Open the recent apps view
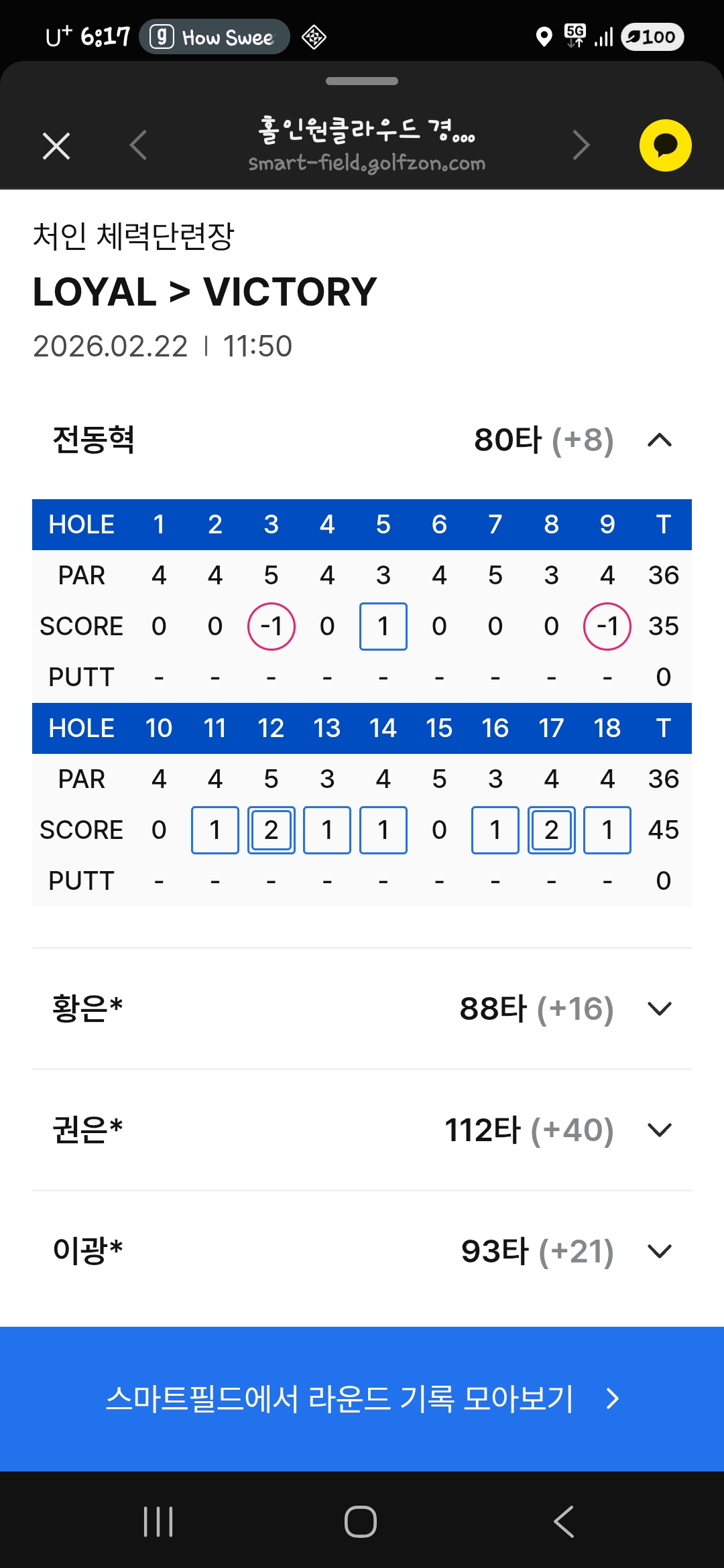This screenshot has width=724, height=1568. pyautogui.click(x=158, y=1521)
